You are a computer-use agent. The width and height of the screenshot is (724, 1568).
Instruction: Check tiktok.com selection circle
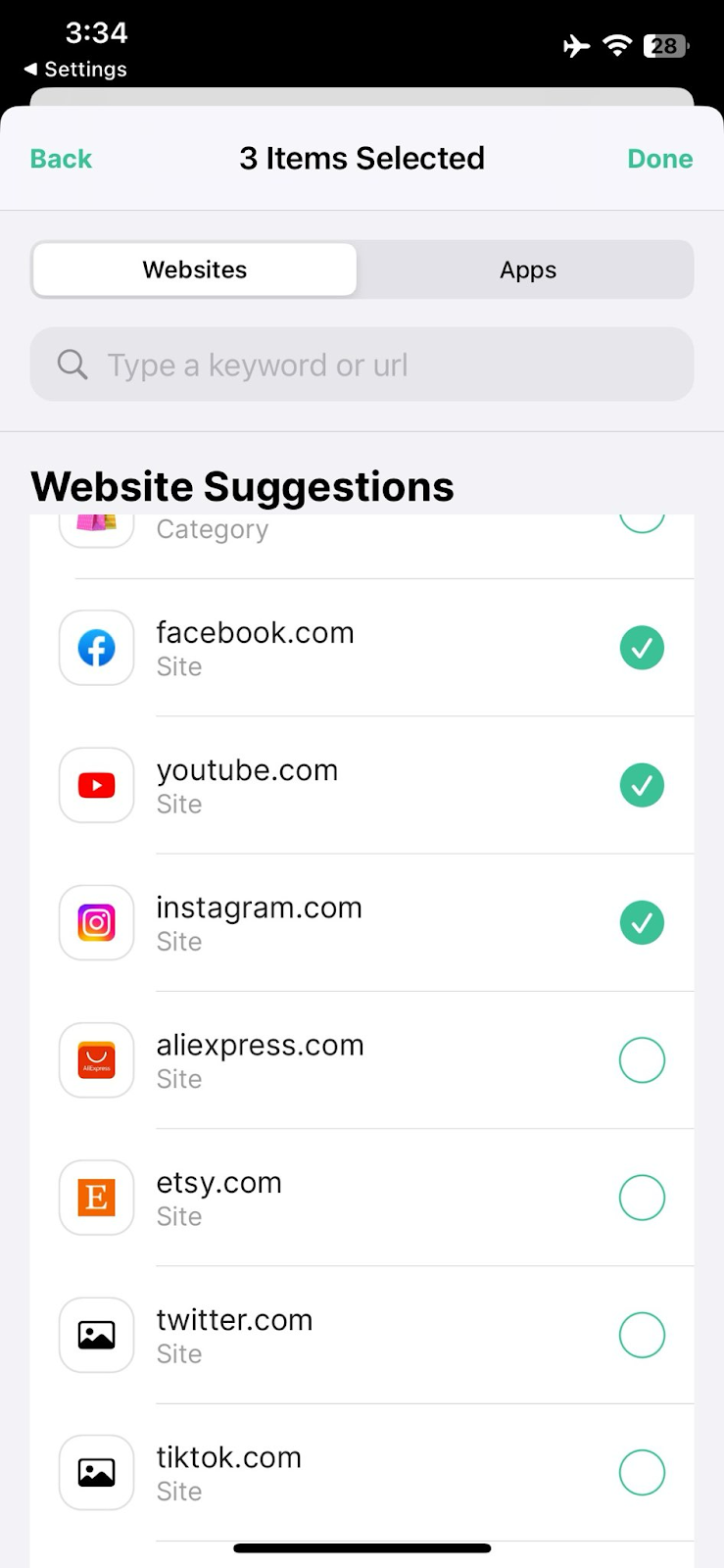pyautogui.click(x=642, y=1472)
